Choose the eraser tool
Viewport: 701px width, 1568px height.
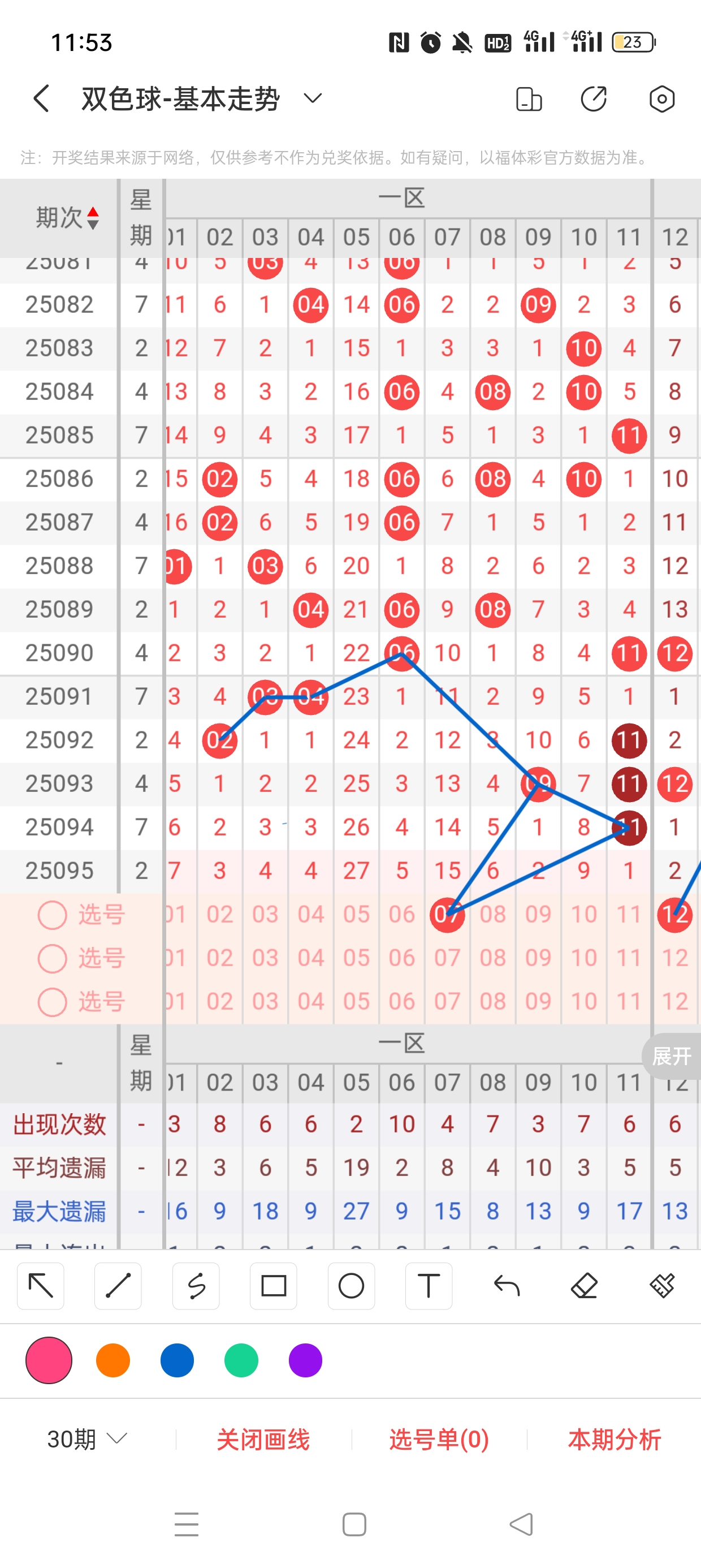pos(584,1286)
